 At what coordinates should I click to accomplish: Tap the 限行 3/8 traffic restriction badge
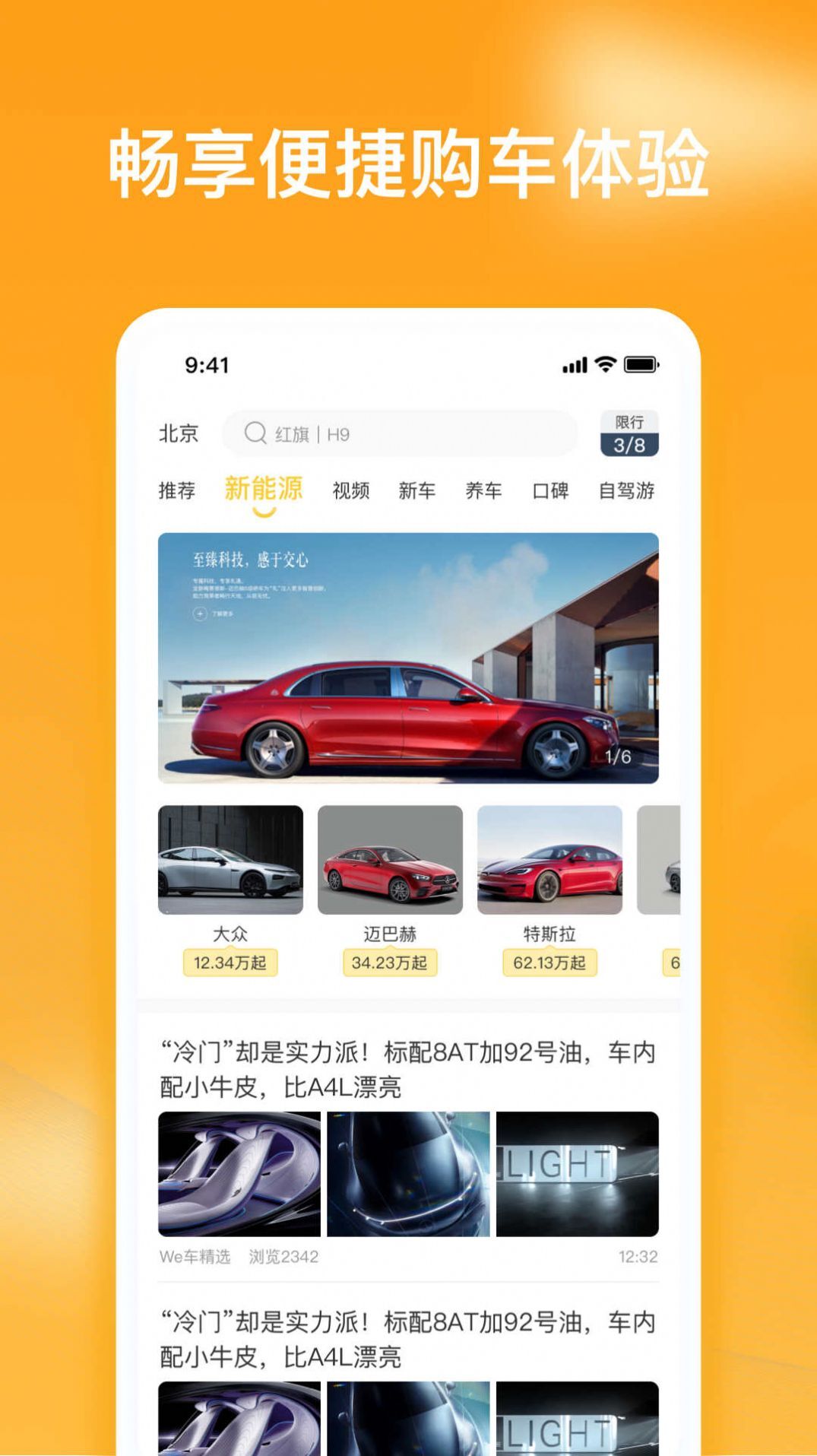click(631, 434)
